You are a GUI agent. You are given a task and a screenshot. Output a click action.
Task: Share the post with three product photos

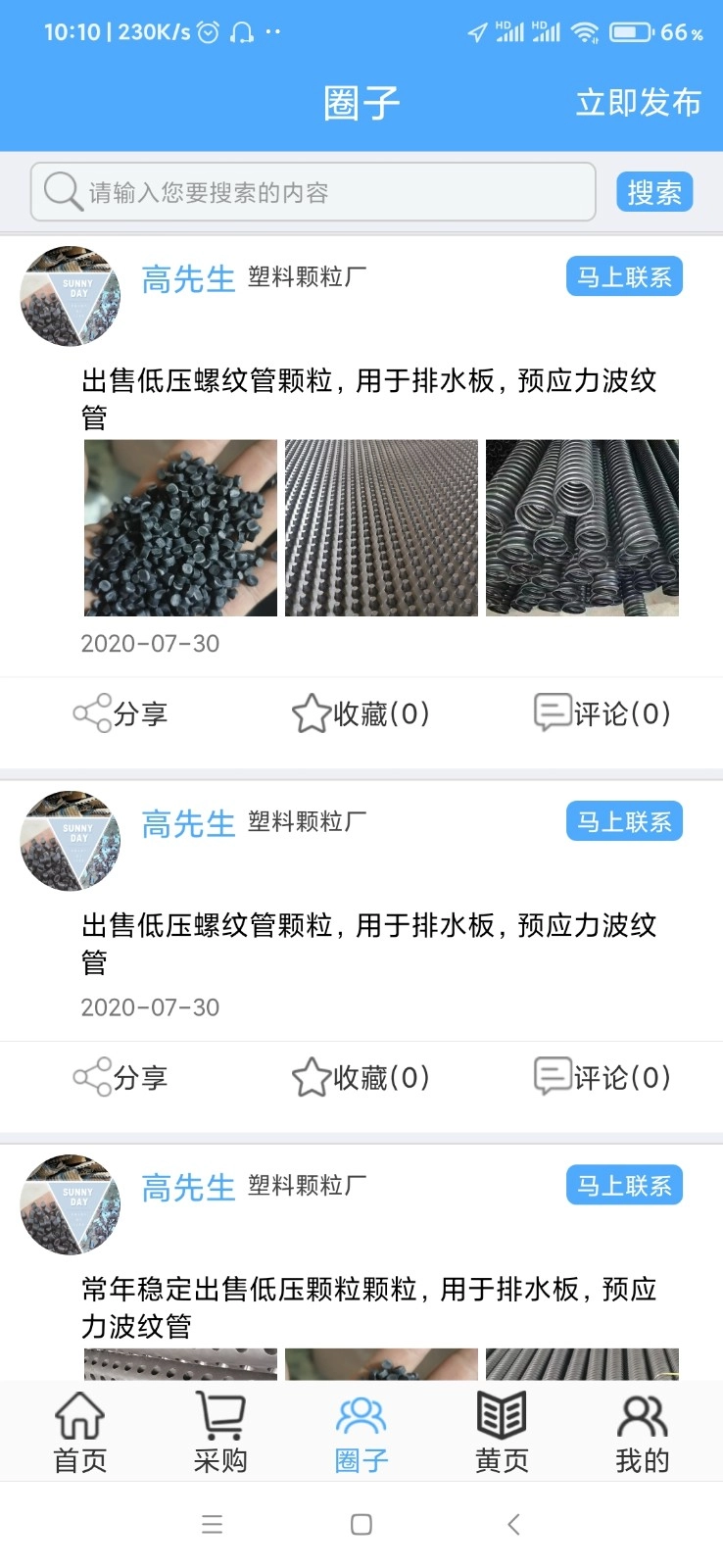click(120, 713)
